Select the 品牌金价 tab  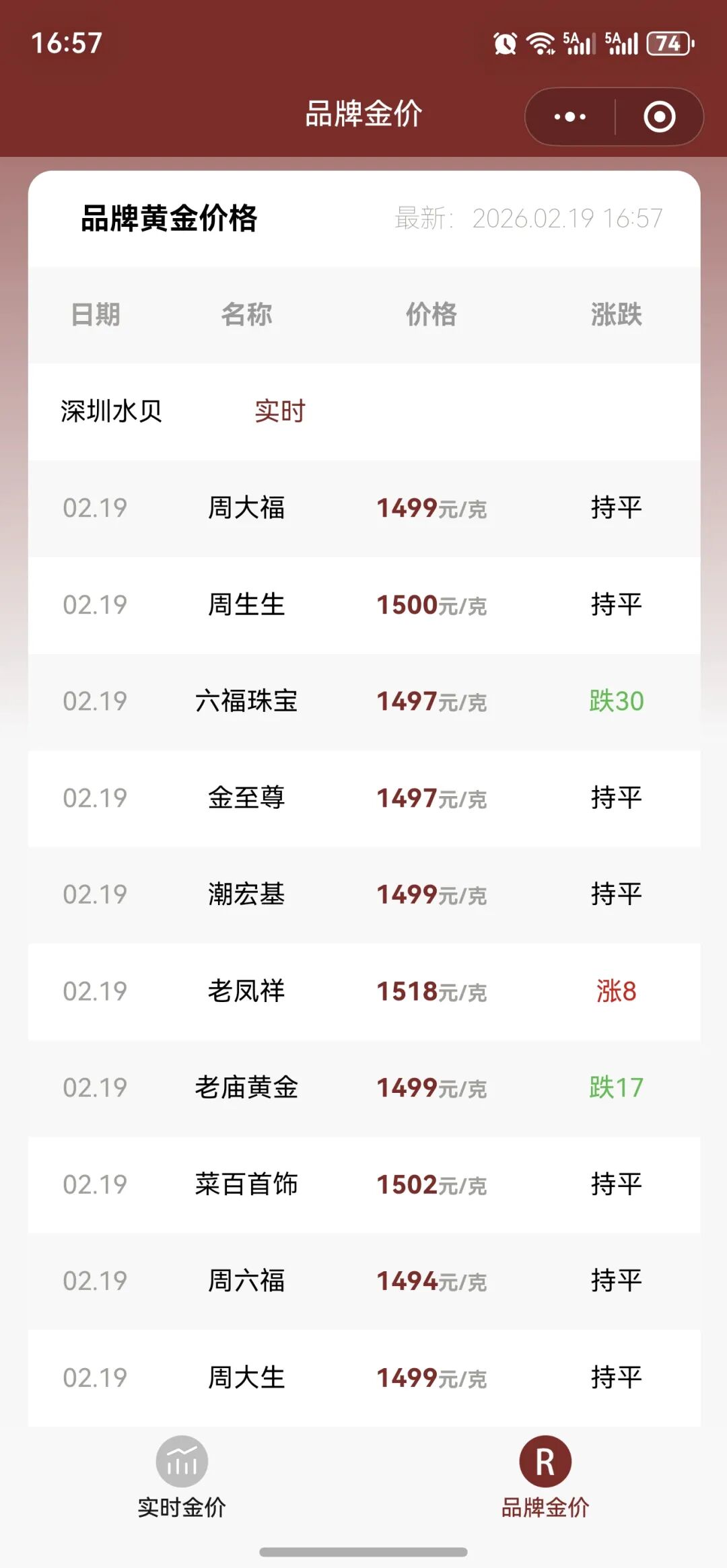pos(545,1477)
